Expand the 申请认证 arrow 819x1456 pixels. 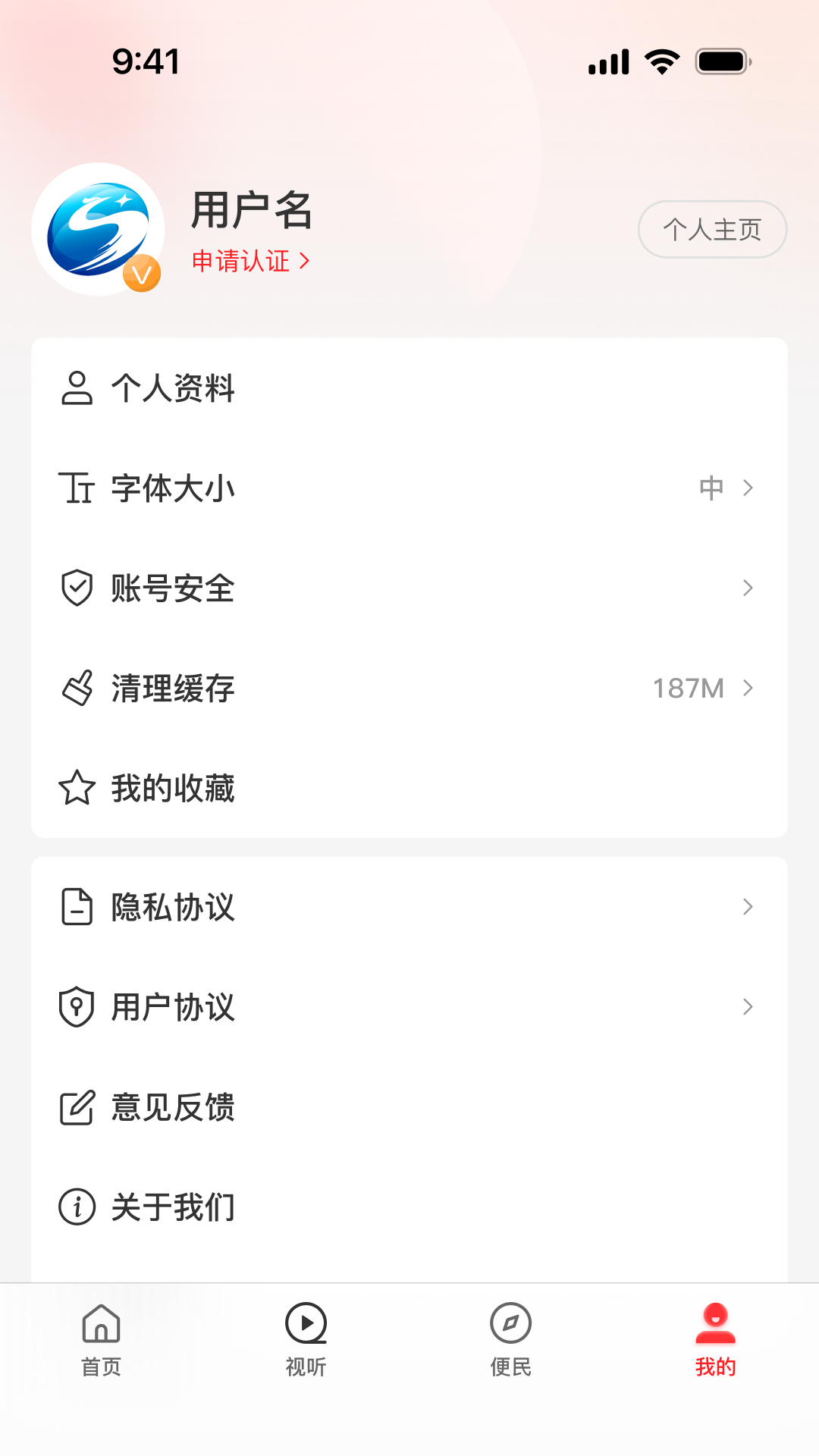click(x=306, y=260)
